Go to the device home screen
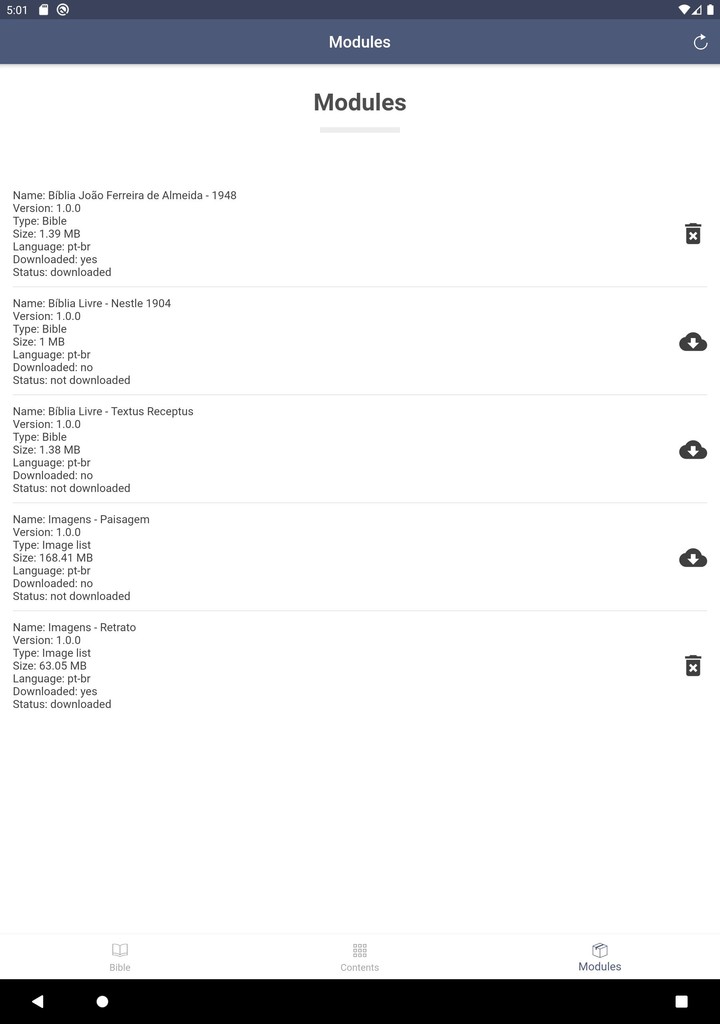The height and width of the screenshot is (1024, 720). point(102,1001)
